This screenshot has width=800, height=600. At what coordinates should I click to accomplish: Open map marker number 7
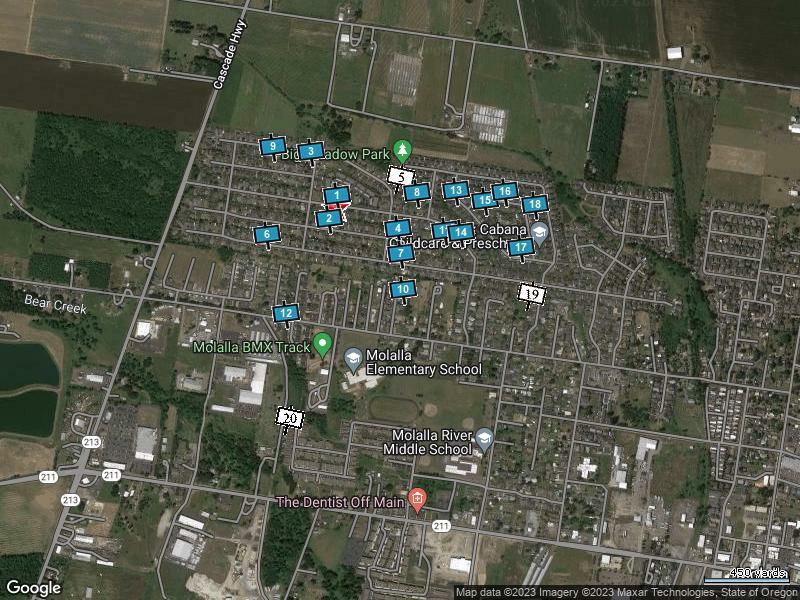pyautogui.click(x=401, y=253)
